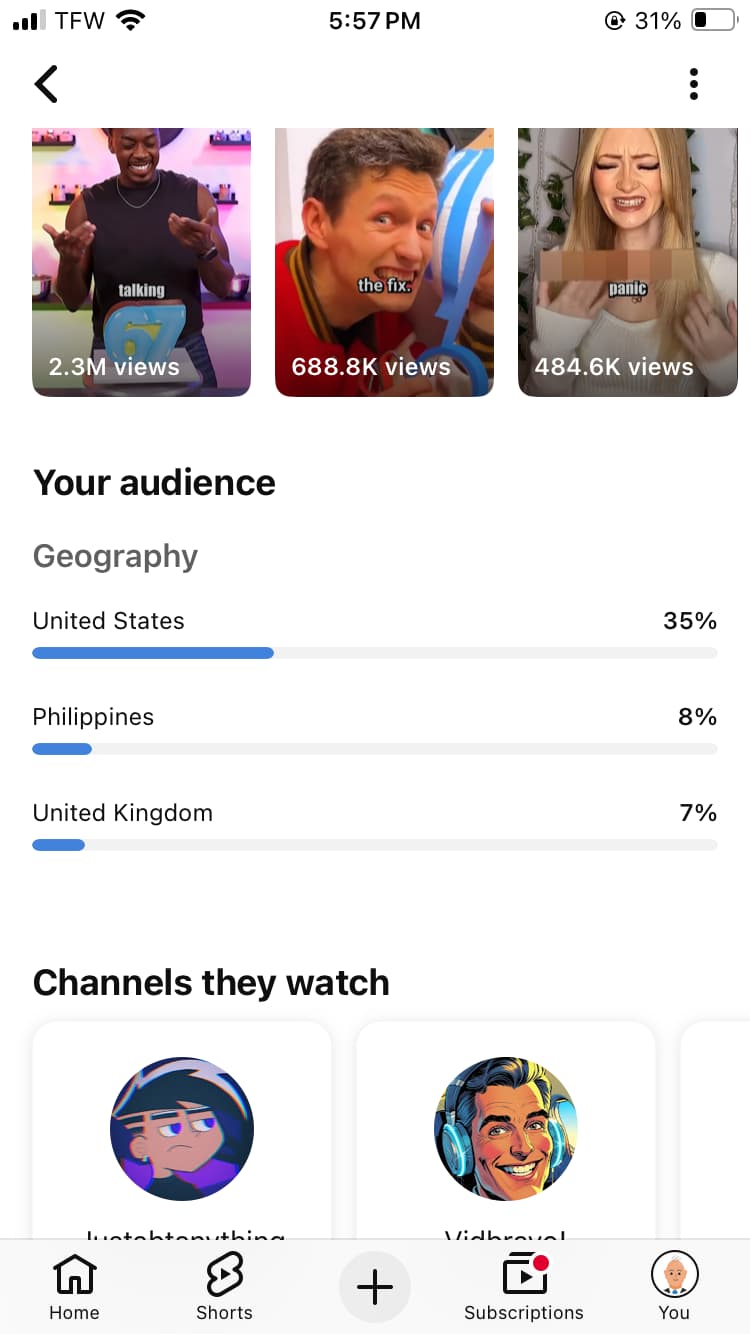Switch to the Shorts tab

tap(224, 1287)
